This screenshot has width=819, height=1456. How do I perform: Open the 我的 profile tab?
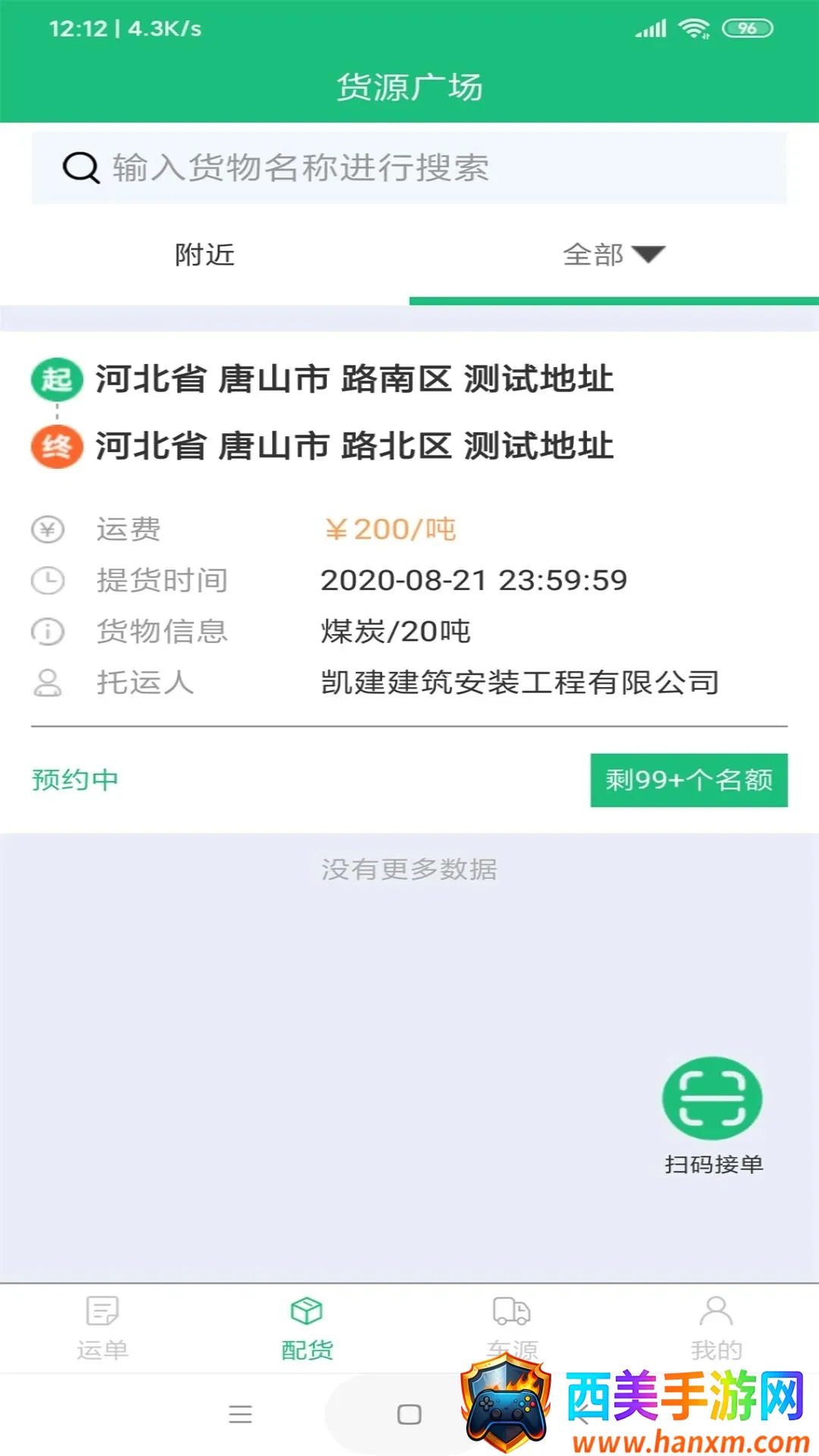click(716, 1327)
